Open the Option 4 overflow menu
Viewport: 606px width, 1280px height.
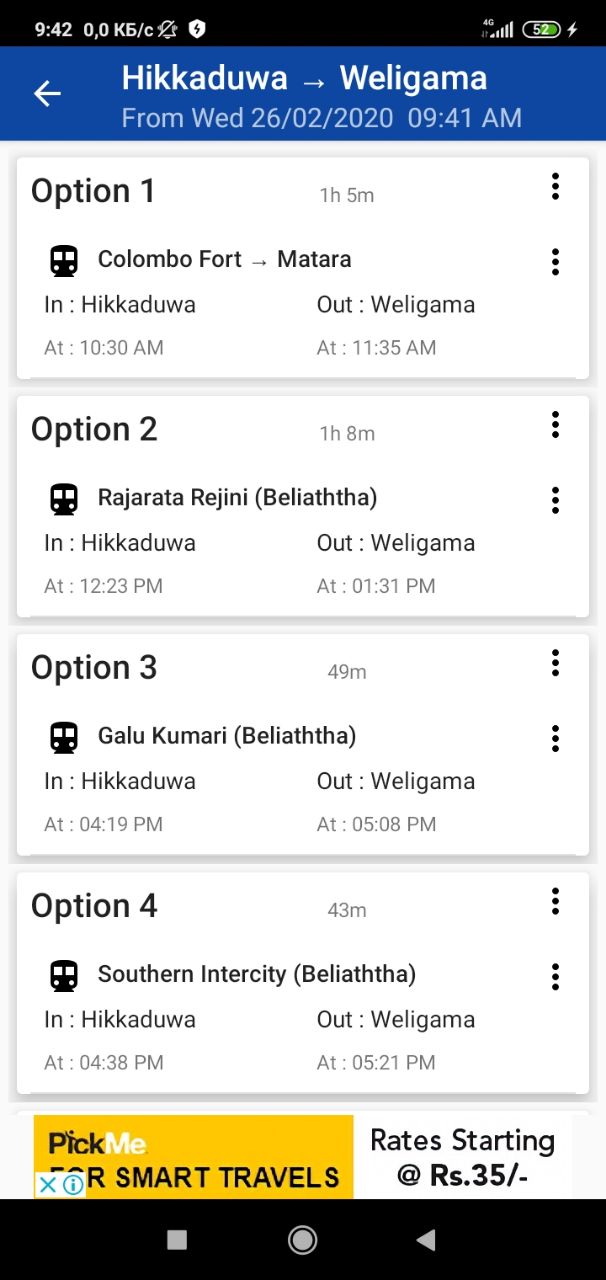point(555,901)
